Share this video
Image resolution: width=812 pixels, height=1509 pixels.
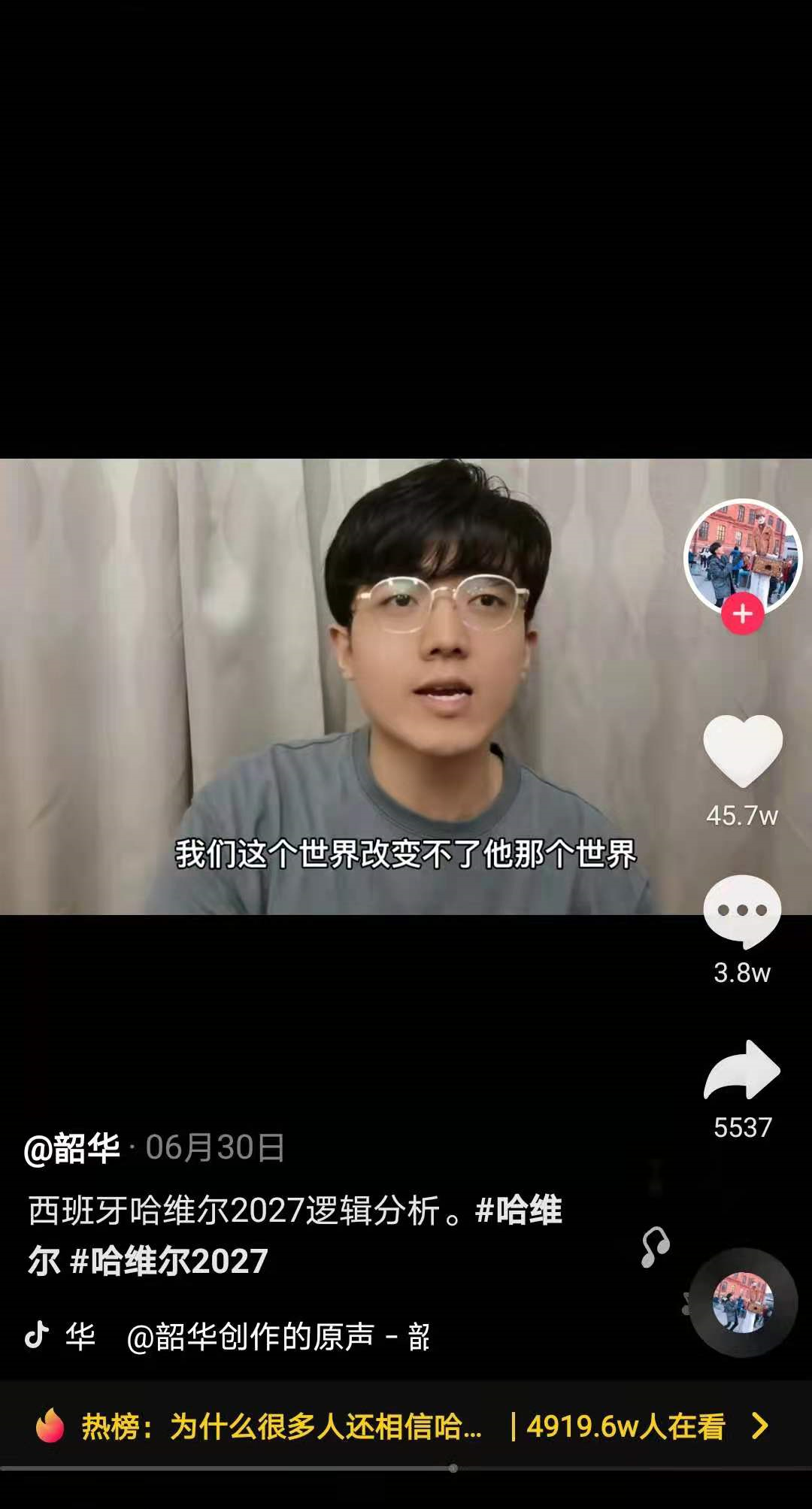tap(742, 1071)
